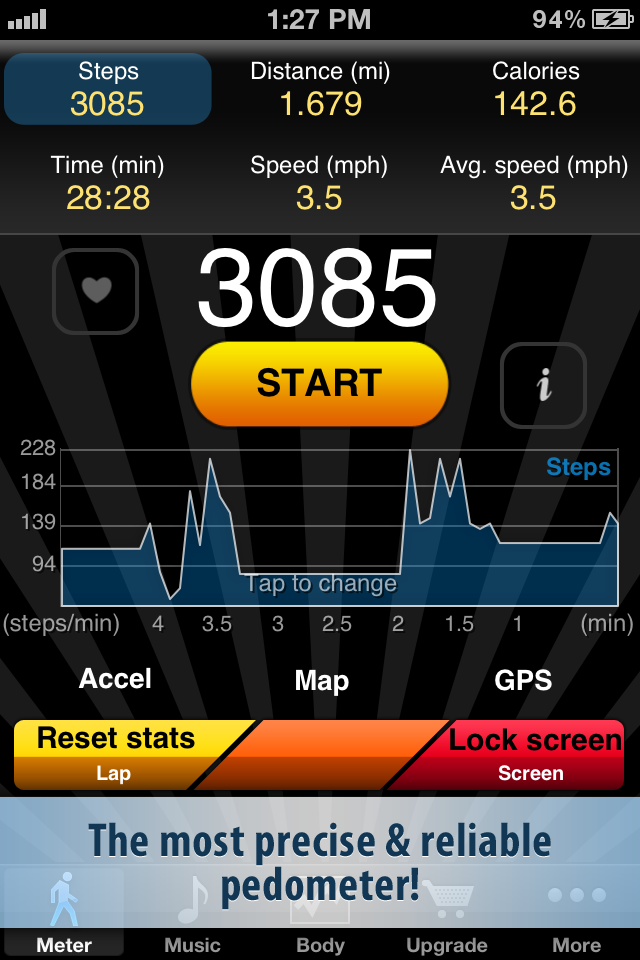640x960 pixels.
Task: Select the Avg. speed stat
Action: [x=534, y=182]
